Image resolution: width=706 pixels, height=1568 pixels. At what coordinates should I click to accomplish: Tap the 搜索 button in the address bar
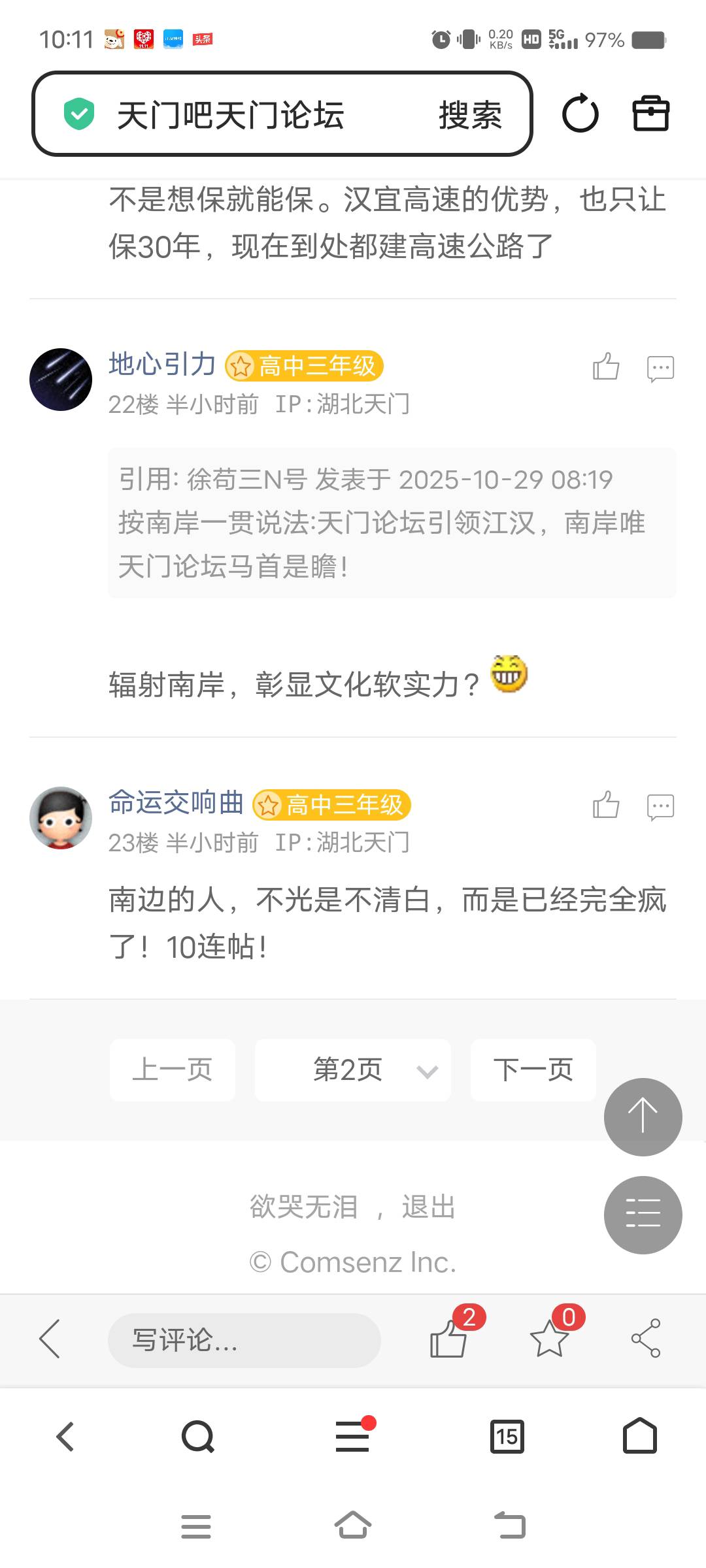pyautogui.click(x=469, y=115)
